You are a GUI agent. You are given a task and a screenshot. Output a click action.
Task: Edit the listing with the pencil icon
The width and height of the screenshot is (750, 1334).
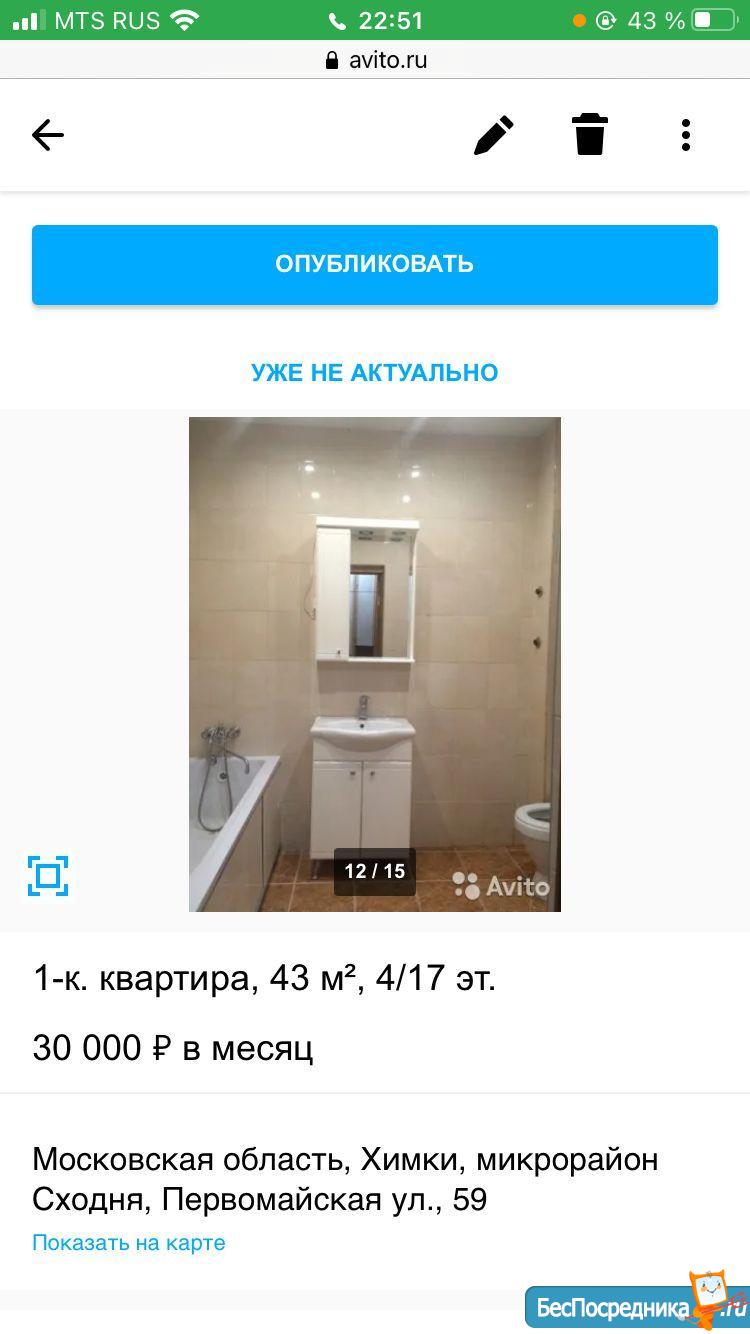[x=493, y=135]
